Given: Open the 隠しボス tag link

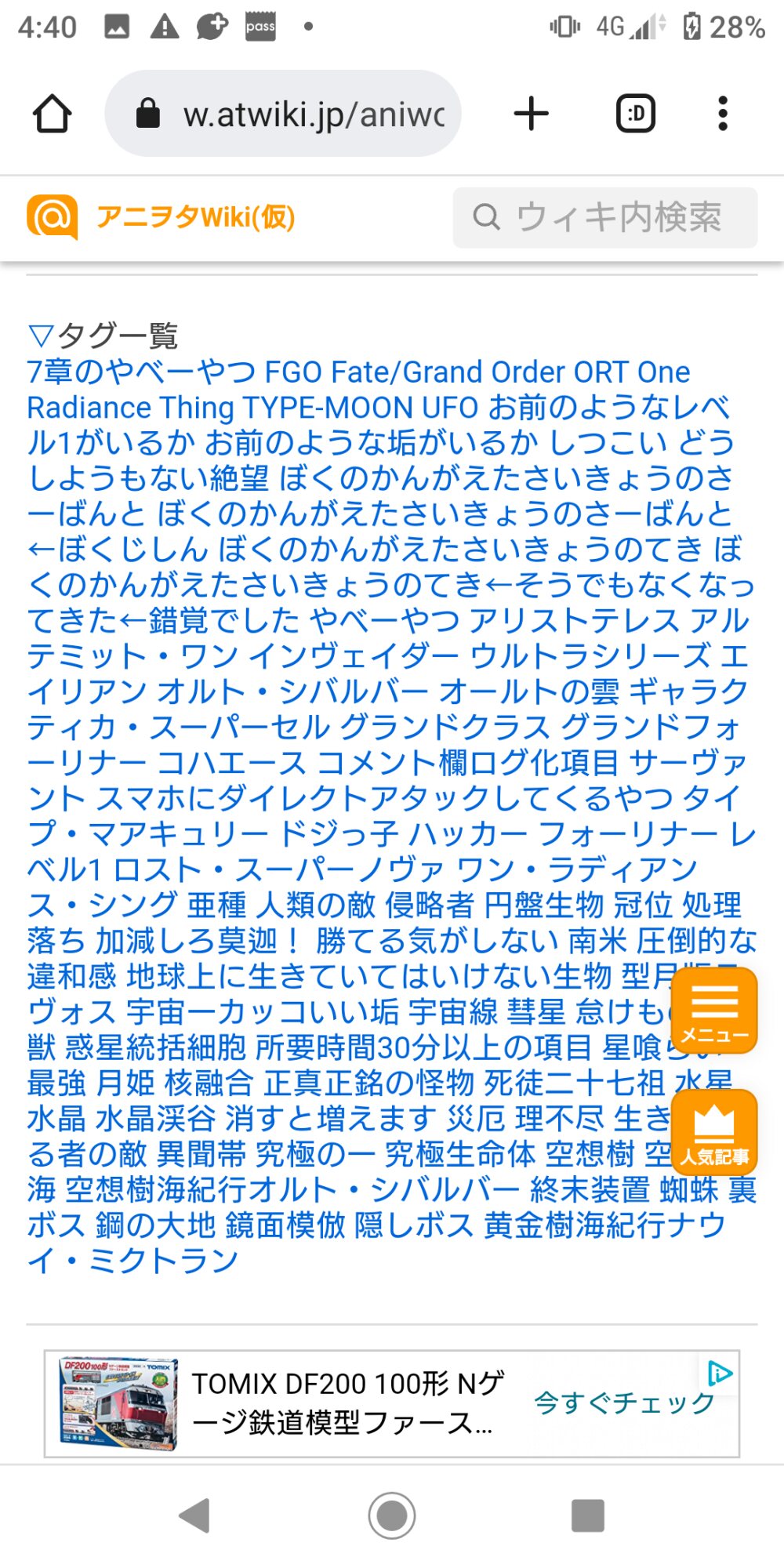Looking at the screenshot, I should (414, 1225).
